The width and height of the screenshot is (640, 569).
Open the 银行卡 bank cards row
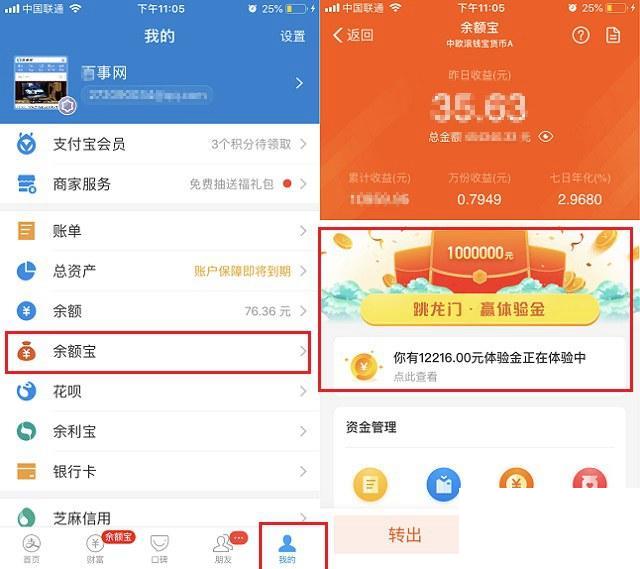(160, 471)
